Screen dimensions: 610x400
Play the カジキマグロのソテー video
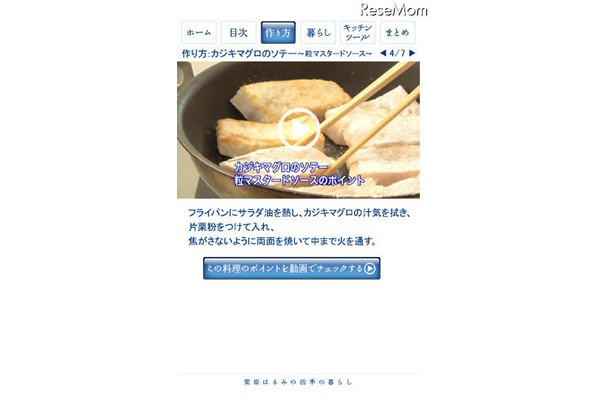pyautogui.click(x=298, y=127)
